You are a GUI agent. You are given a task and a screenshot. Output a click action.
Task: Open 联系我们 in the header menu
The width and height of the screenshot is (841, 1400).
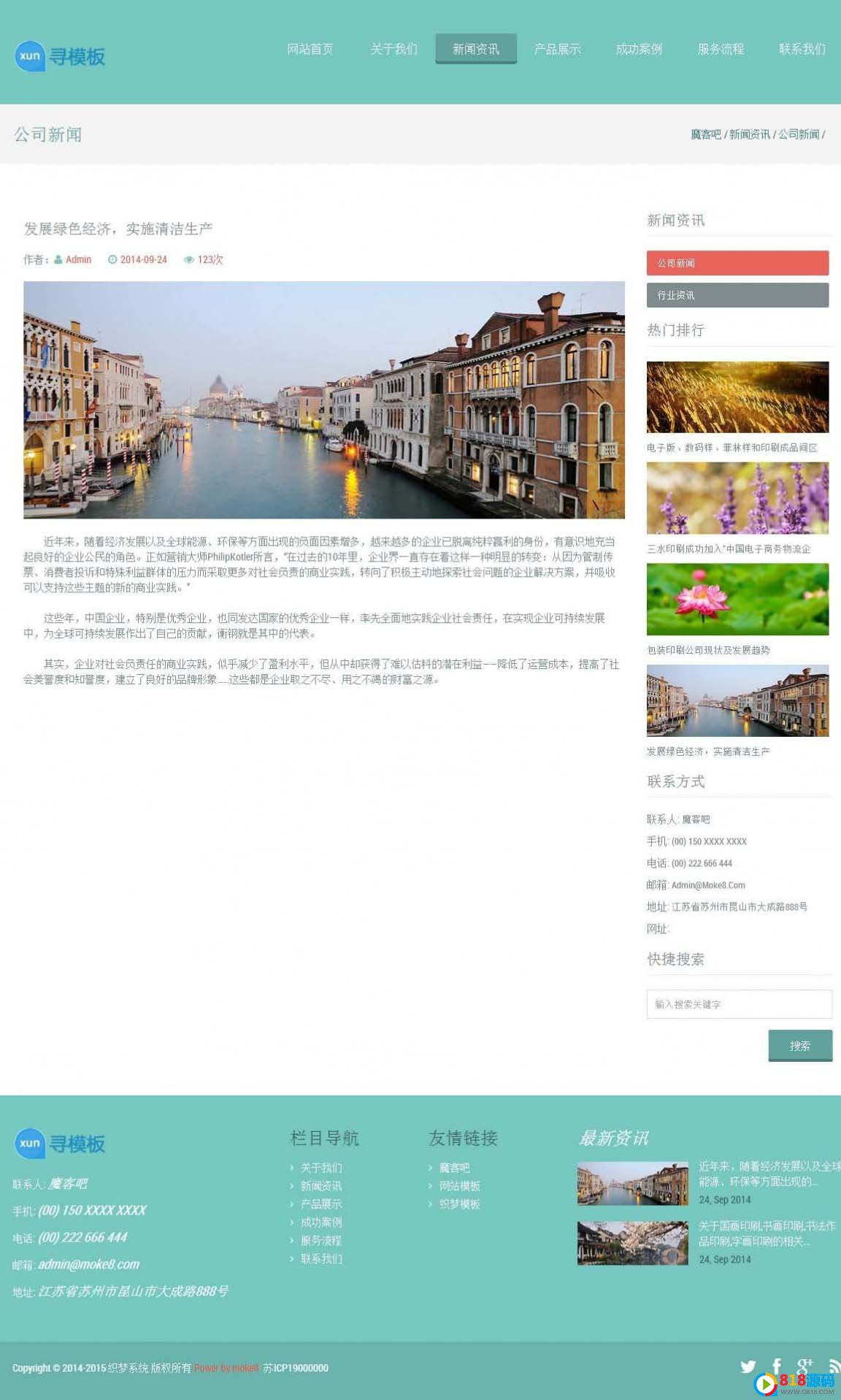[802, 49]
